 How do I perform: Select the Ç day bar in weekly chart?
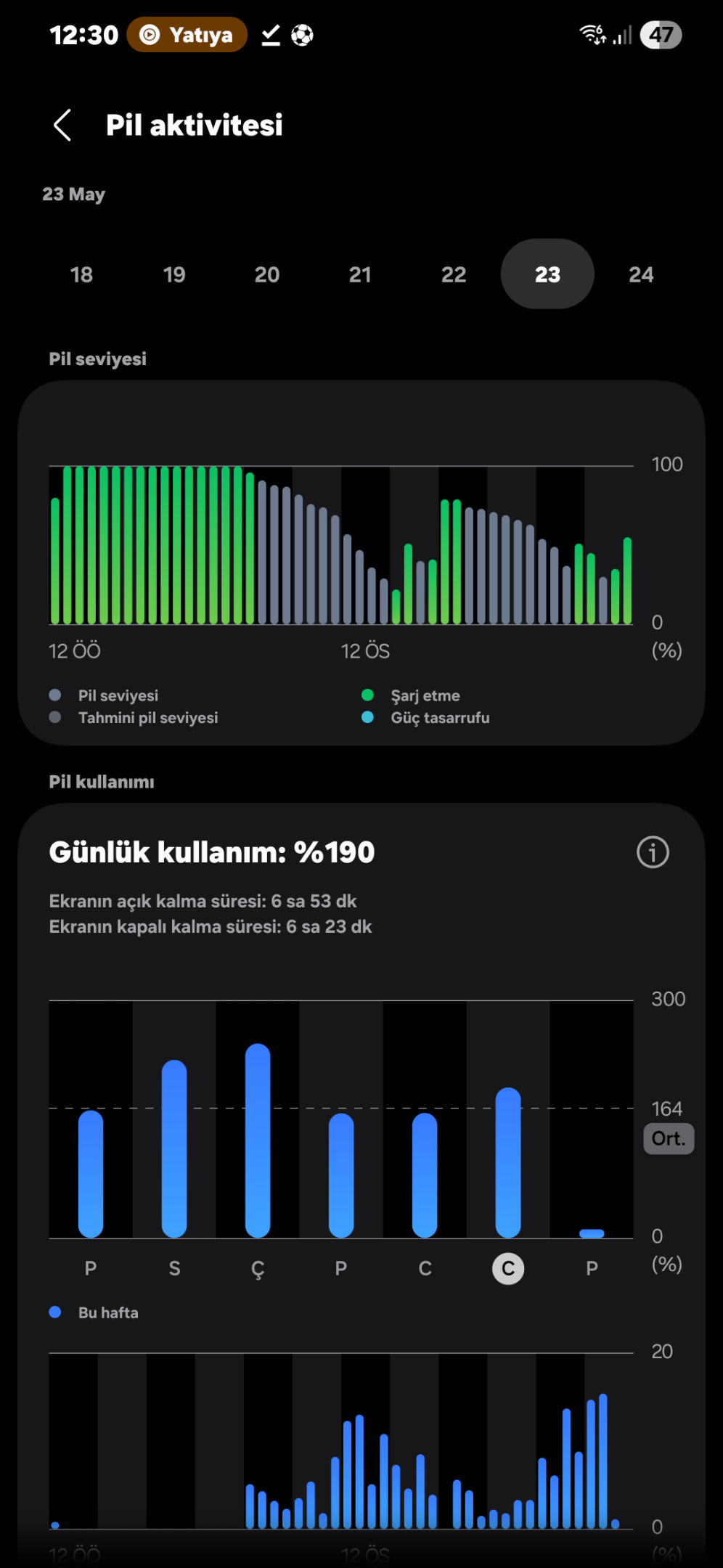tap(258, 1140)
